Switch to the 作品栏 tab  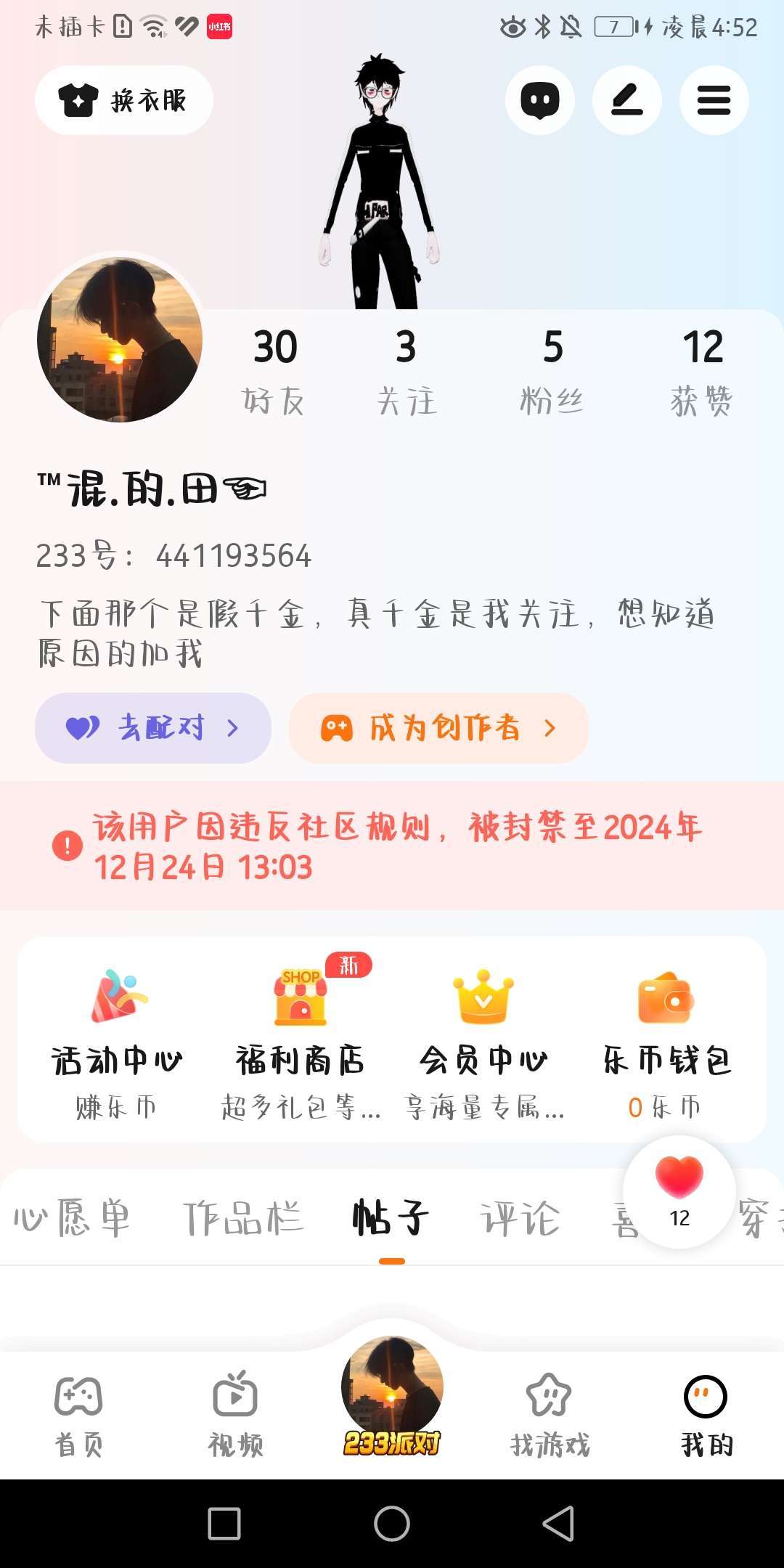pos(242,1218)
